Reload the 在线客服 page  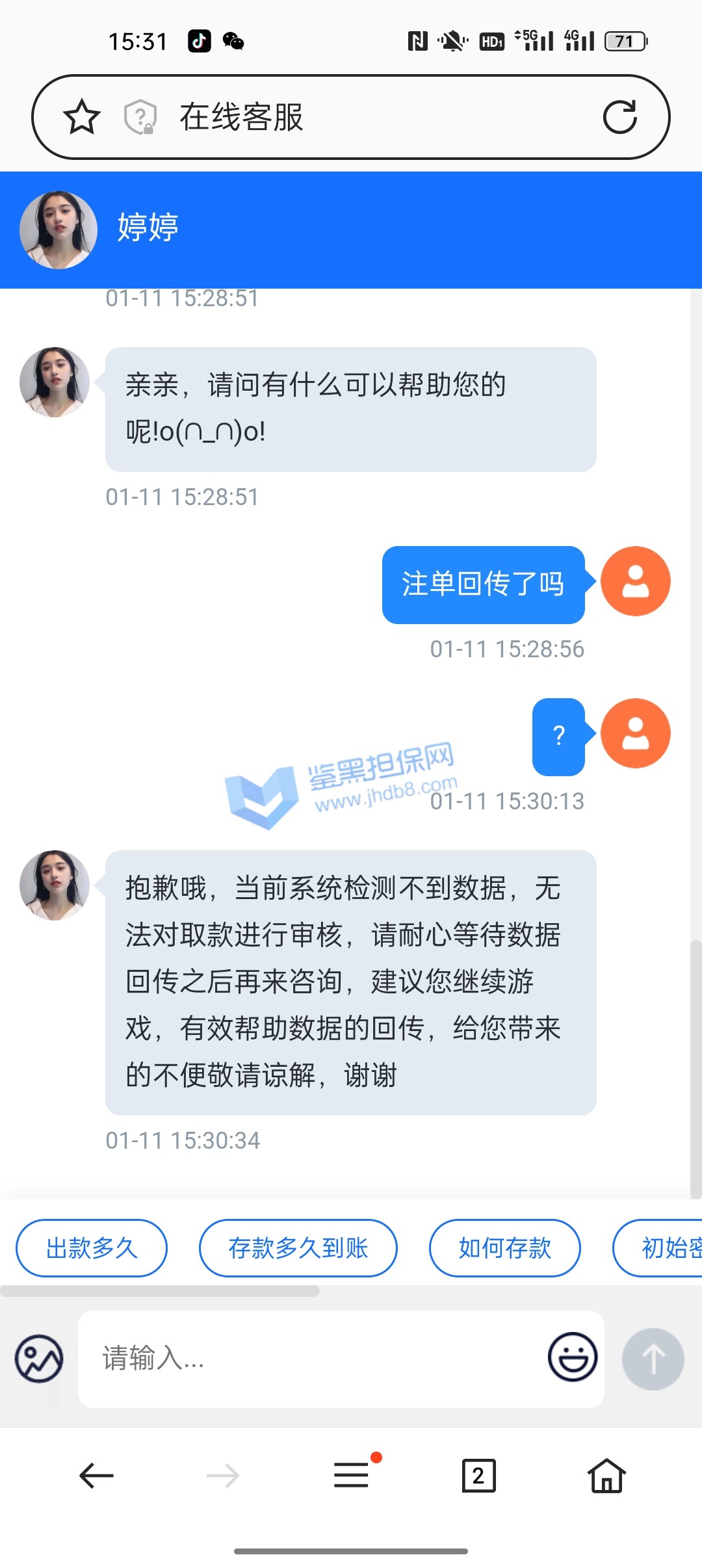tap(619, 117)
